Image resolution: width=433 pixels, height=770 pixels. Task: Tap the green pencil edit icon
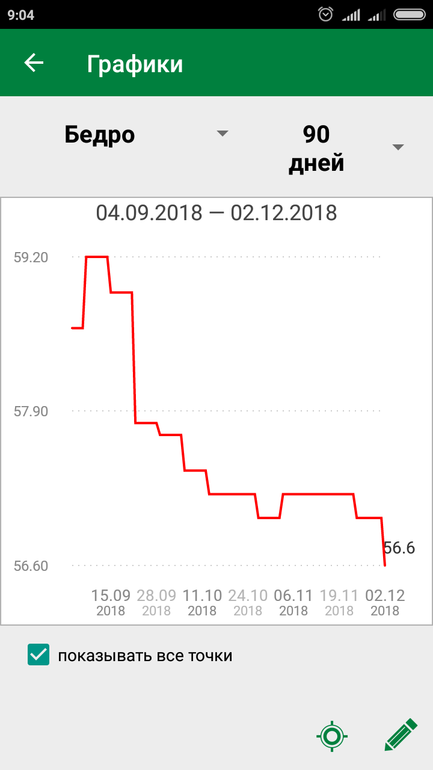pyautogui.click(x=401, y=735)
